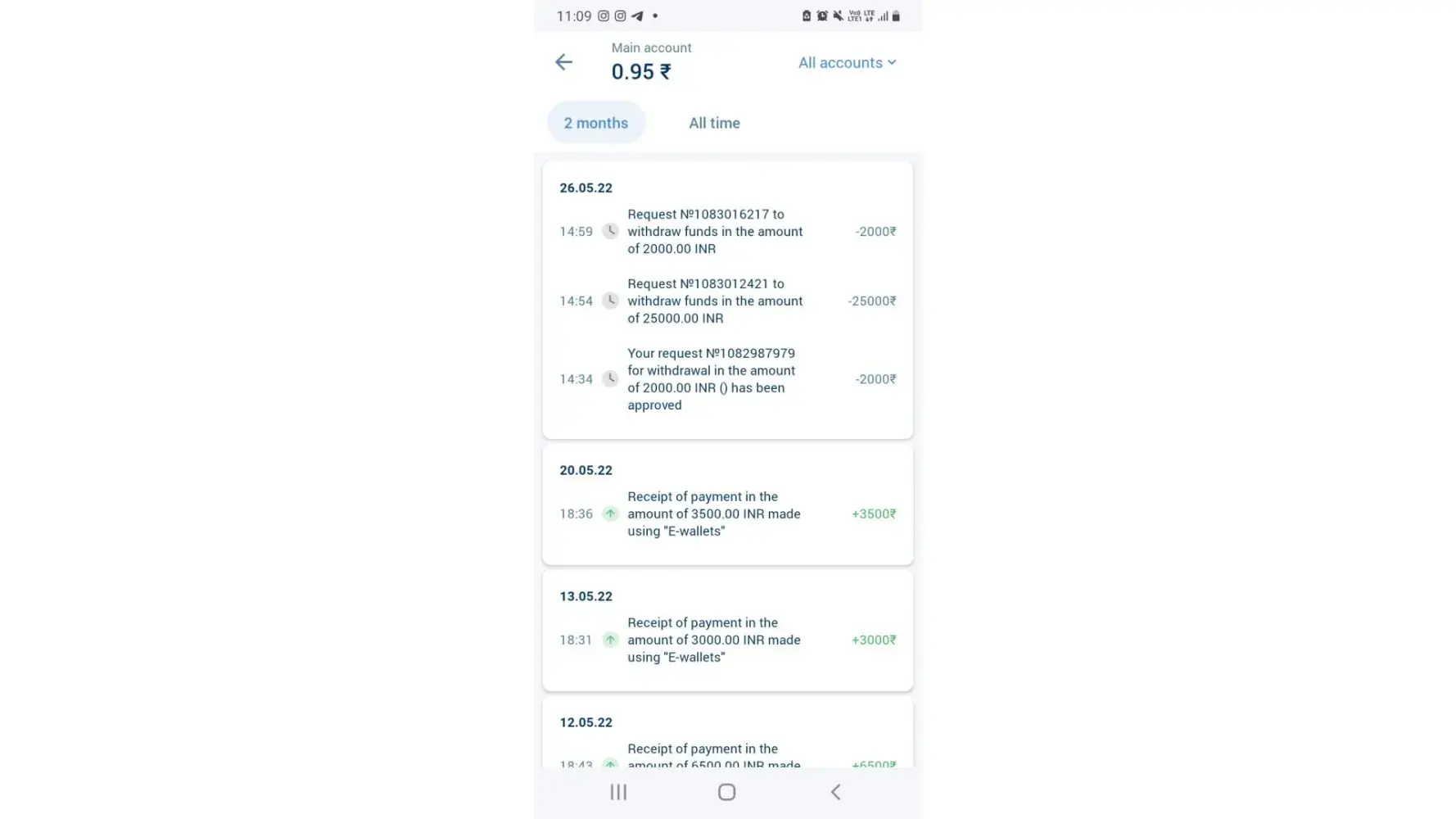The width and height of the screenshot is (1456, 819).
Task: Open withdrawal request №1083012421 entry
Action: 726,301
